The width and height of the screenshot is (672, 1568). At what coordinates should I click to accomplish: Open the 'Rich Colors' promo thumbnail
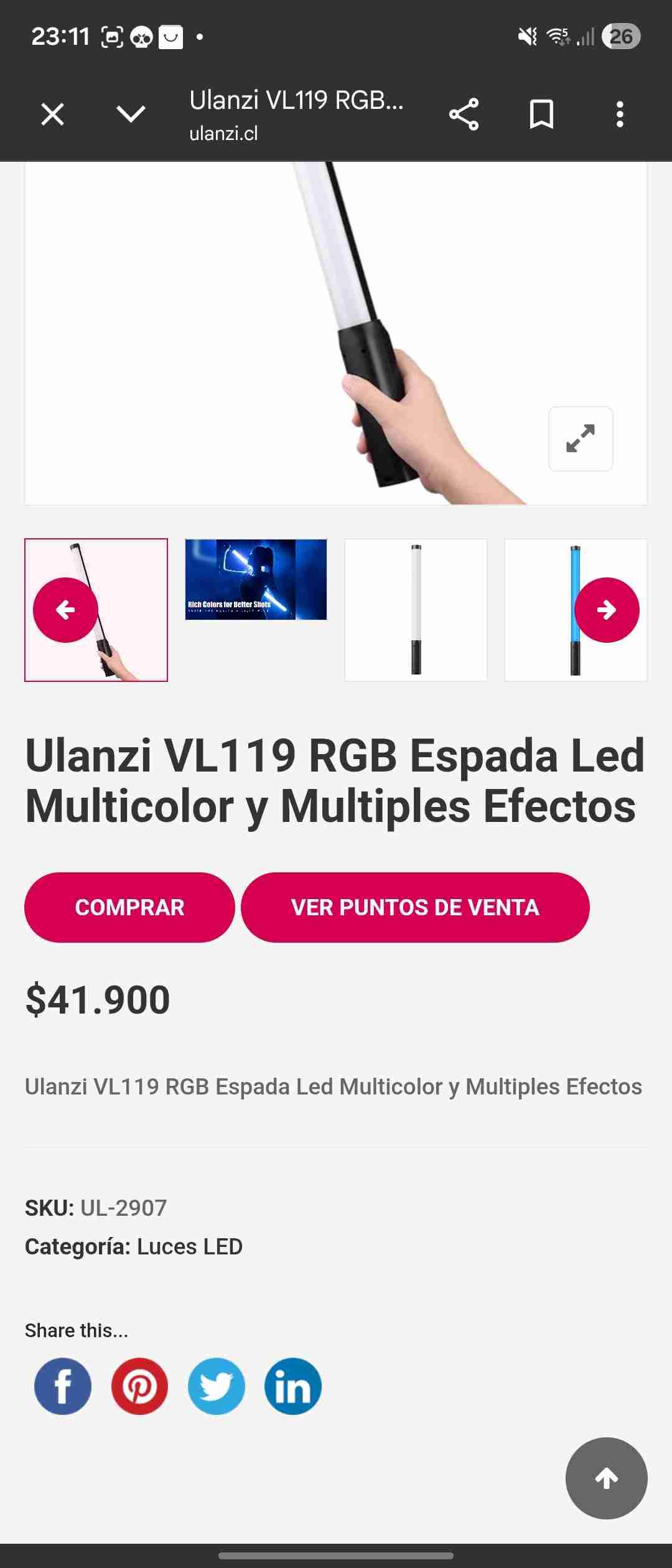coord(256,580)
